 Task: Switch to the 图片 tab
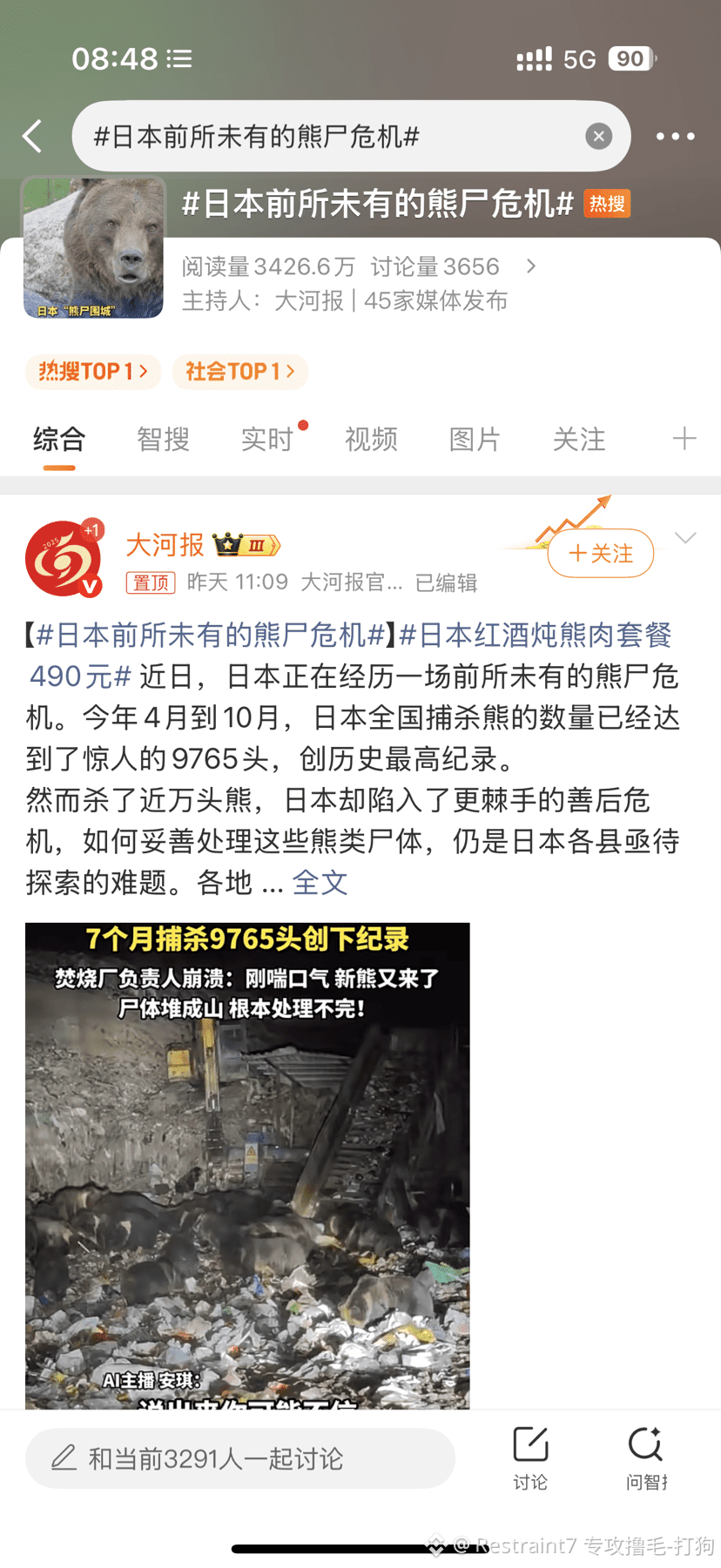(x=475, y=440)
